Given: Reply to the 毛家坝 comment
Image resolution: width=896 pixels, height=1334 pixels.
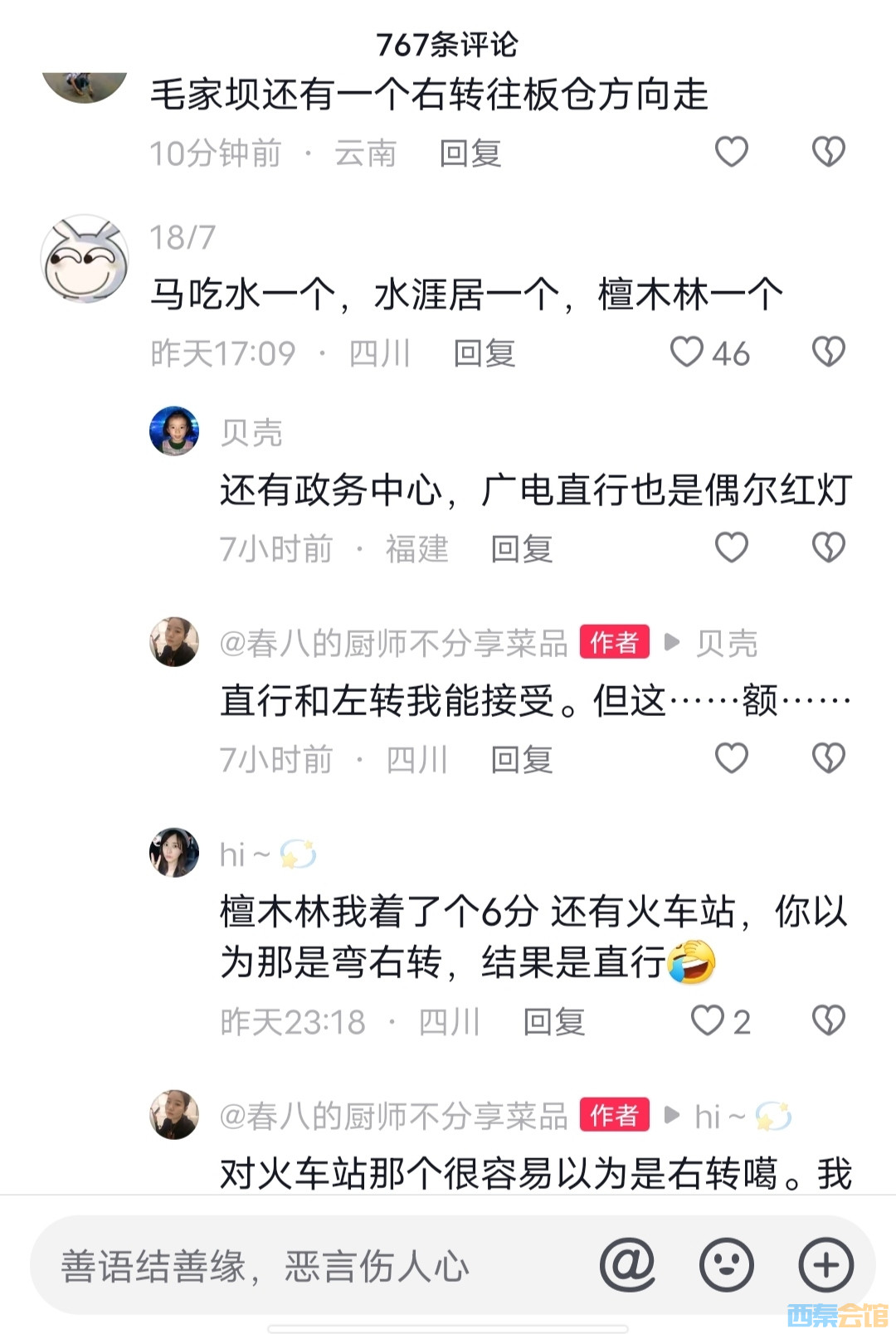Looking at the screenshot, I should click(470, 153).
